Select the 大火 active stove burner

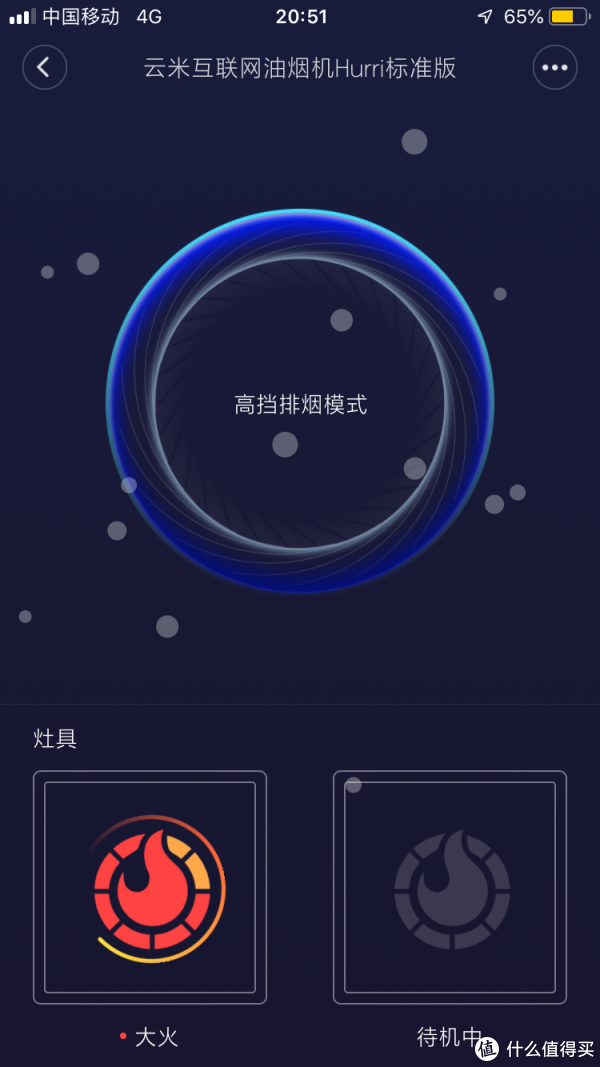tap(150, 887)
